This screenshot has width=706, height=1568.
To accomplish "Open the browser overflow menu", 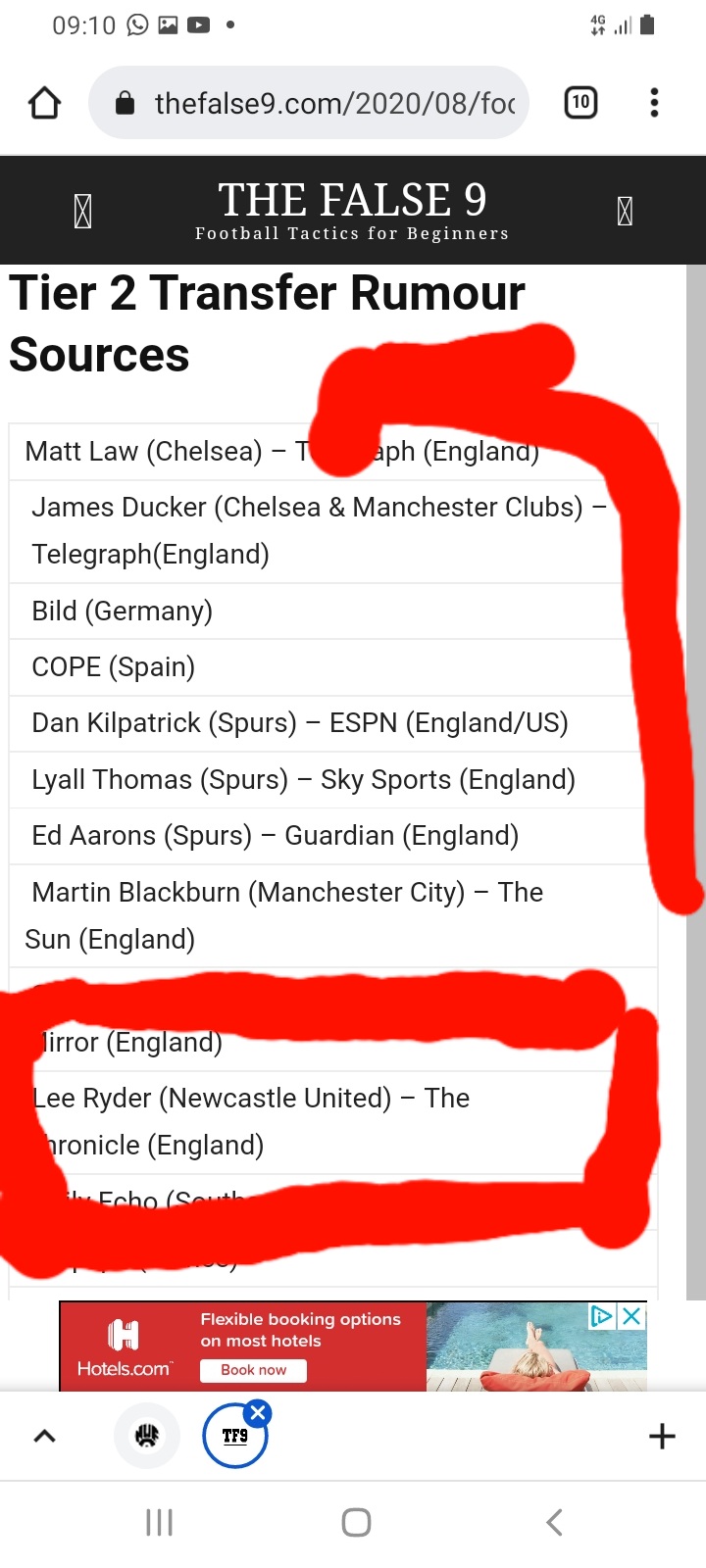I will click(654, 102).
